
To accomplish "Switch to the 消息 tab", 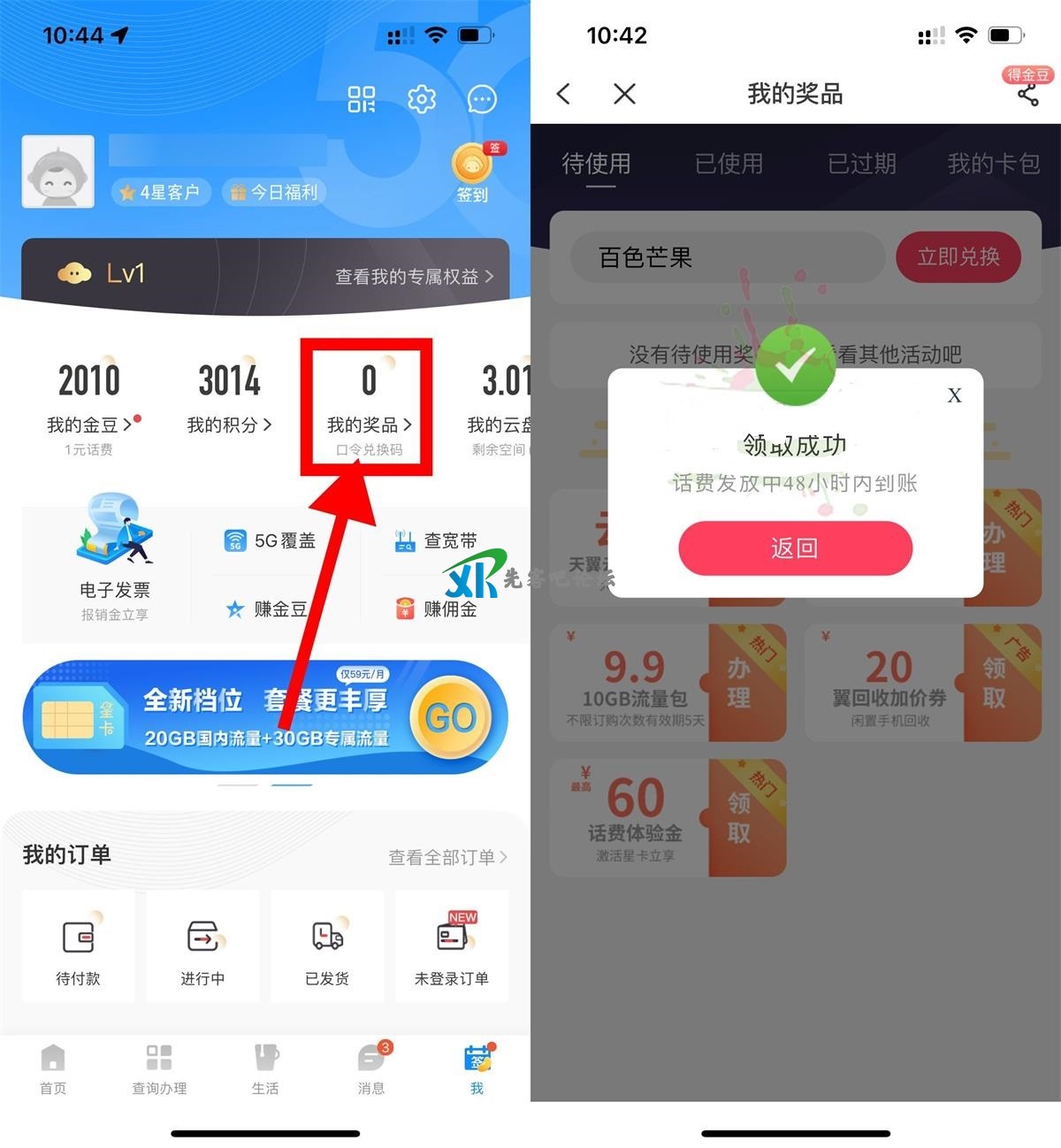I will pyautogui.click(x=371, y=1068).
